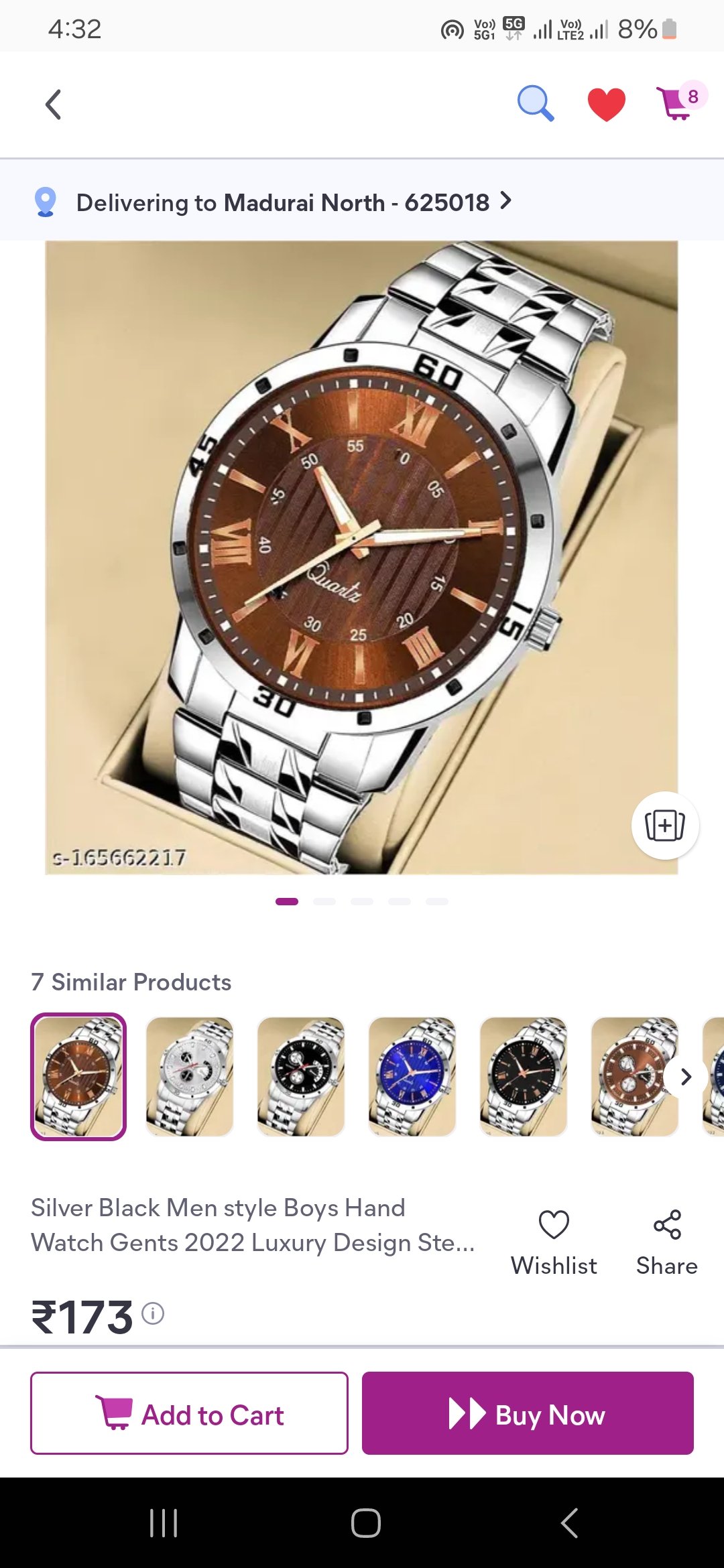Select the black dial with roman numerals variant
This screenshot has height=1568, width=724.
click(524, 1076)
